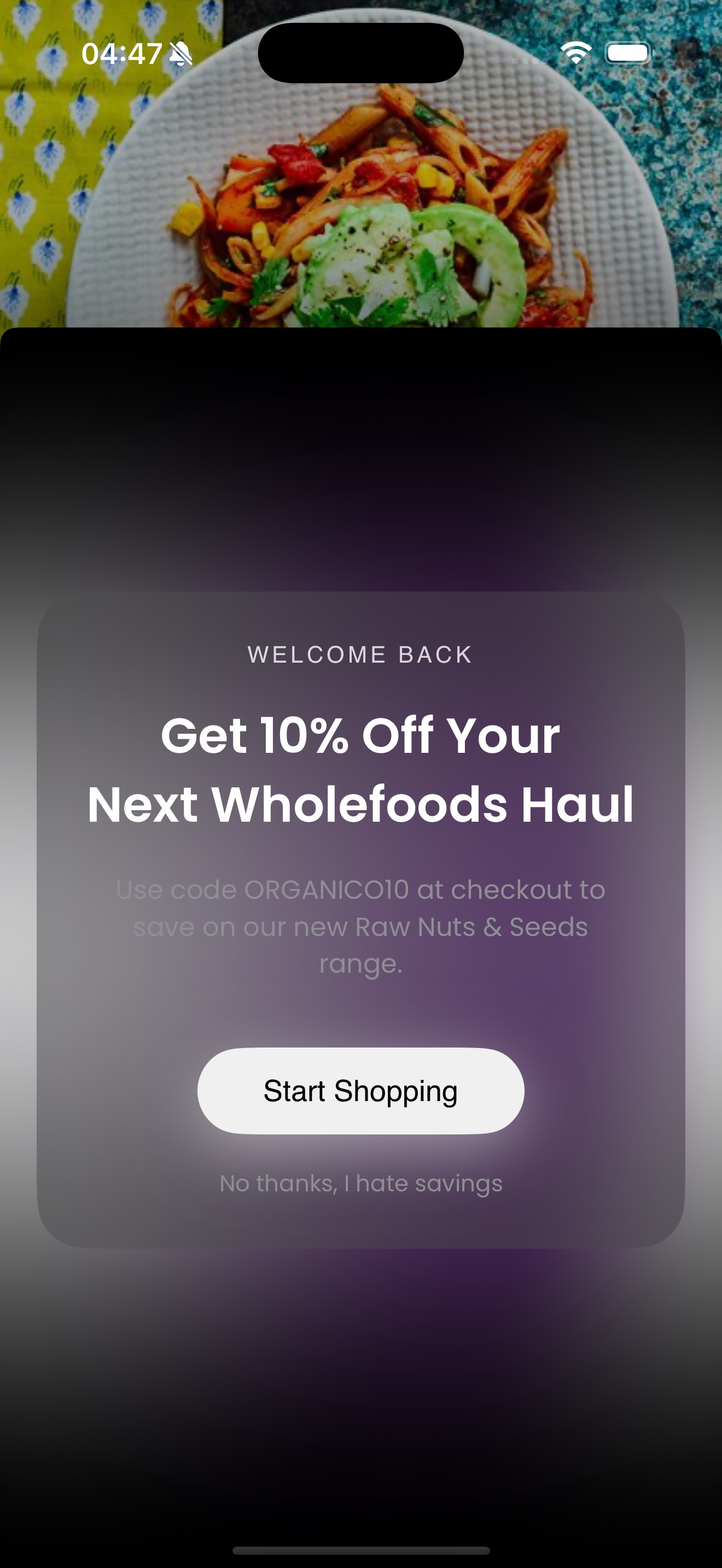Tap the muted notifications bell icon

tap(180, 54)
